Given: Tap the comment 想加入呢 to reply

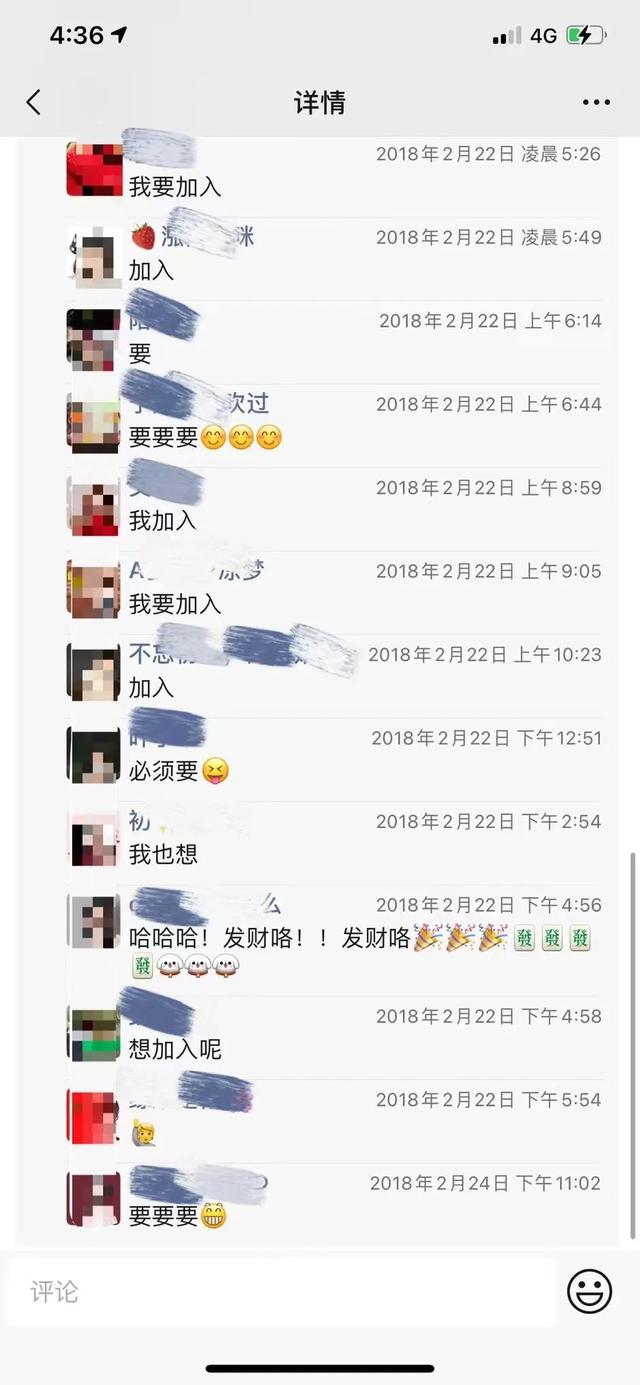Looking at the screenshot, I should pos(175,1049).
